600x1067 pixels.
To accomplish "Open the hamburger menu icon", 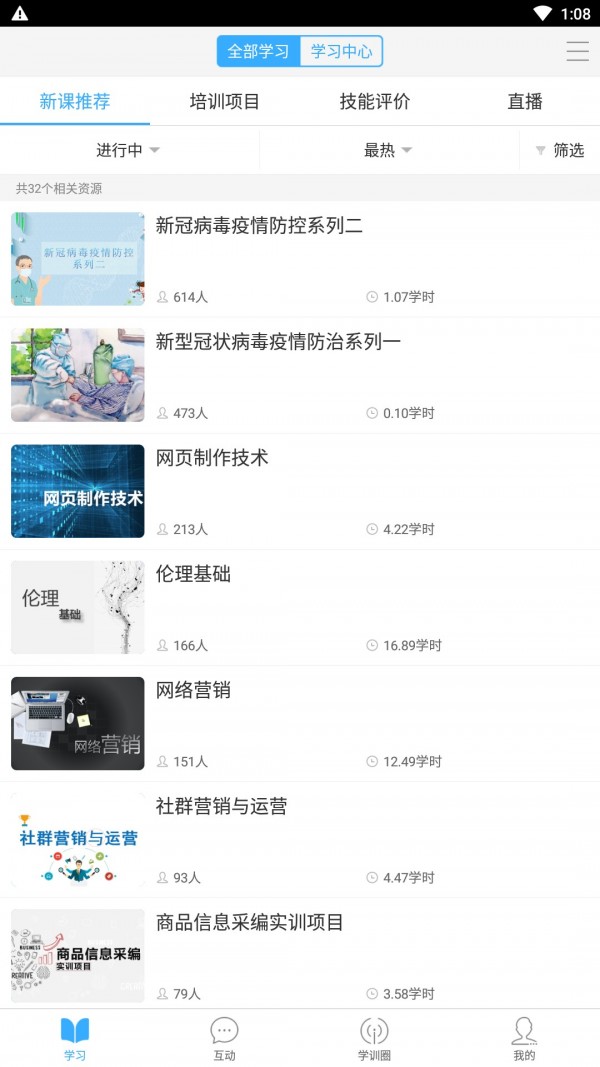I will [x=577, y=51].
